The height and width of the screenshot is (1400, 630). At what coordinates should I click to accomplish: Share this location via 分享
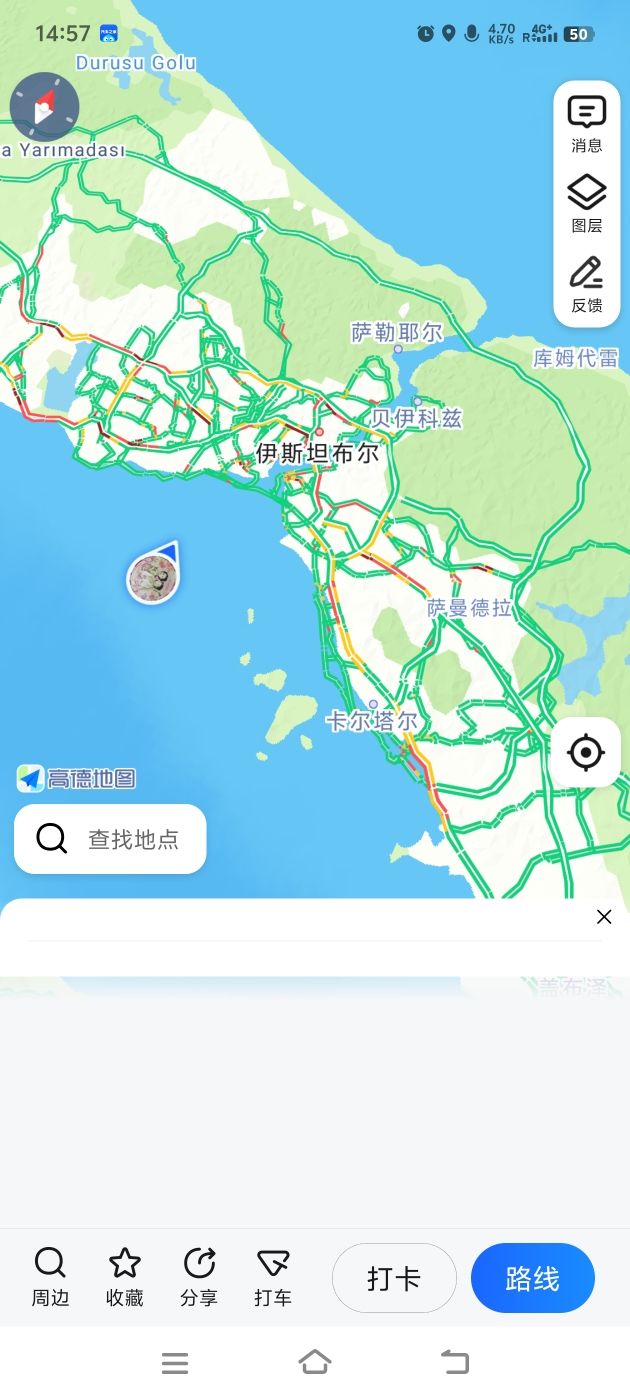199,1277
